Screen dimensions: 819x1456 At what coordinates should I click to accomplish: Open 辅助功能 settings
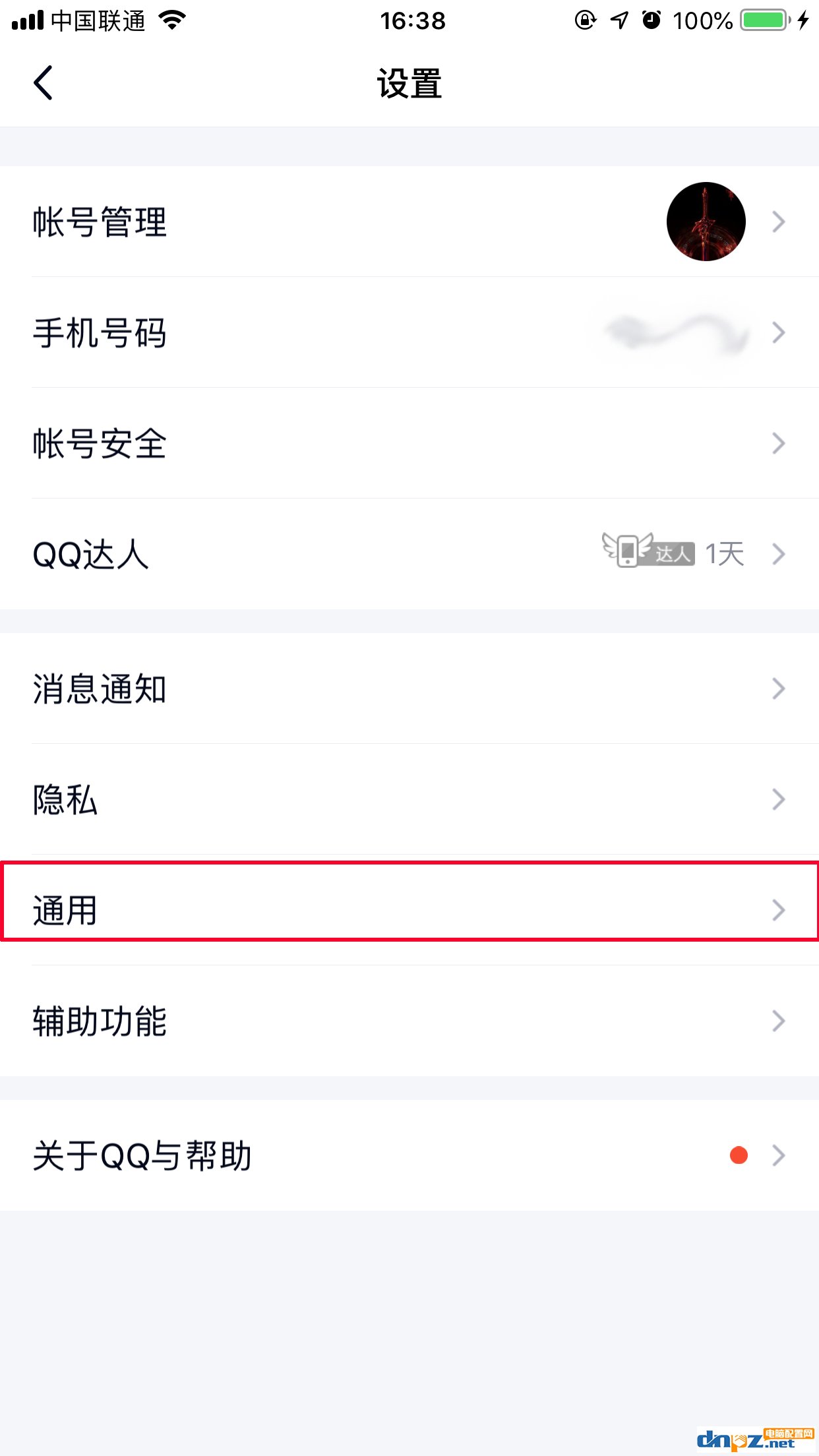tap(409, 1021)
